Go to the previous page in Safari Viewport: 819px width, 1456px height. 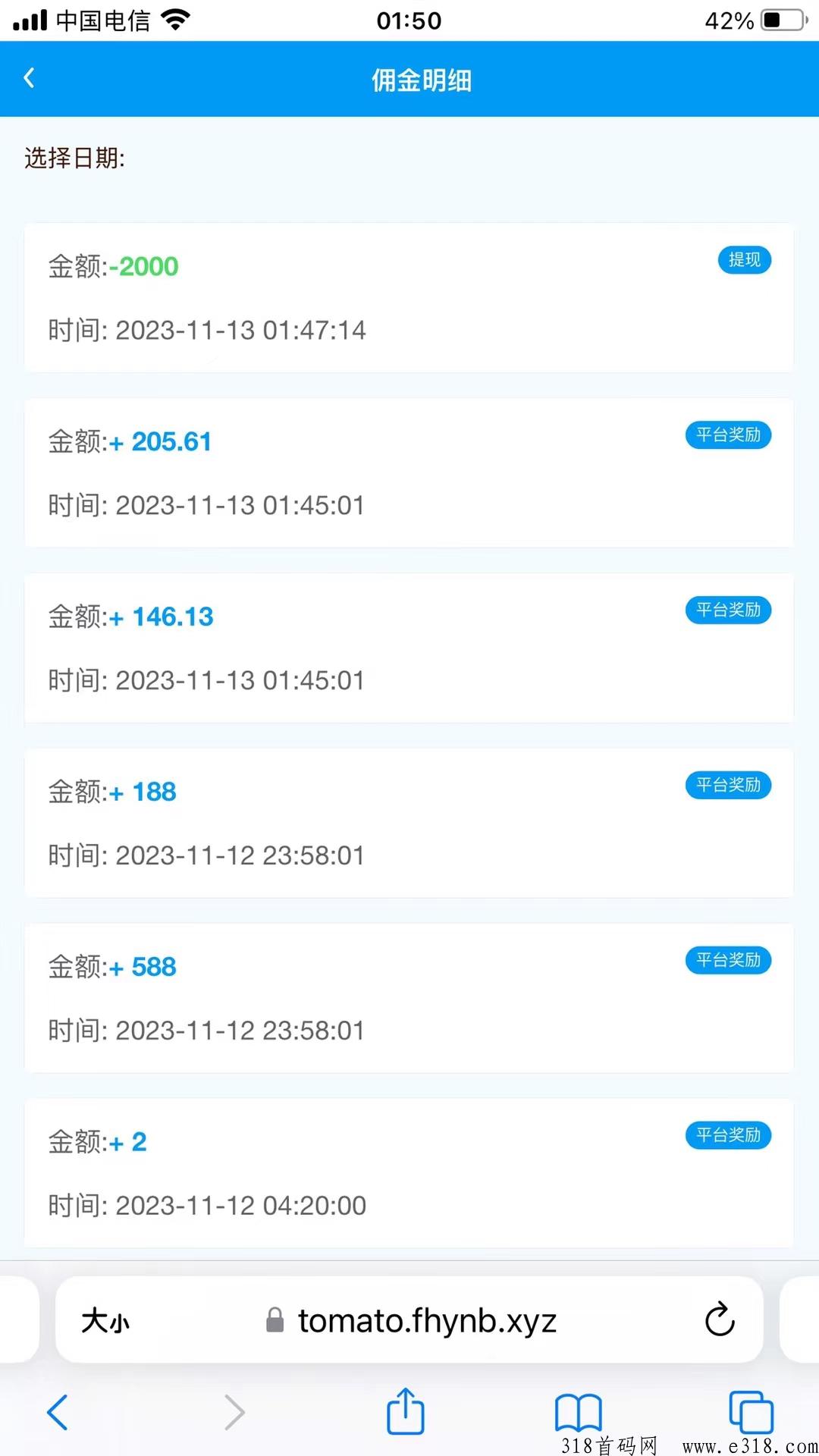click(x=58, y=1412)
